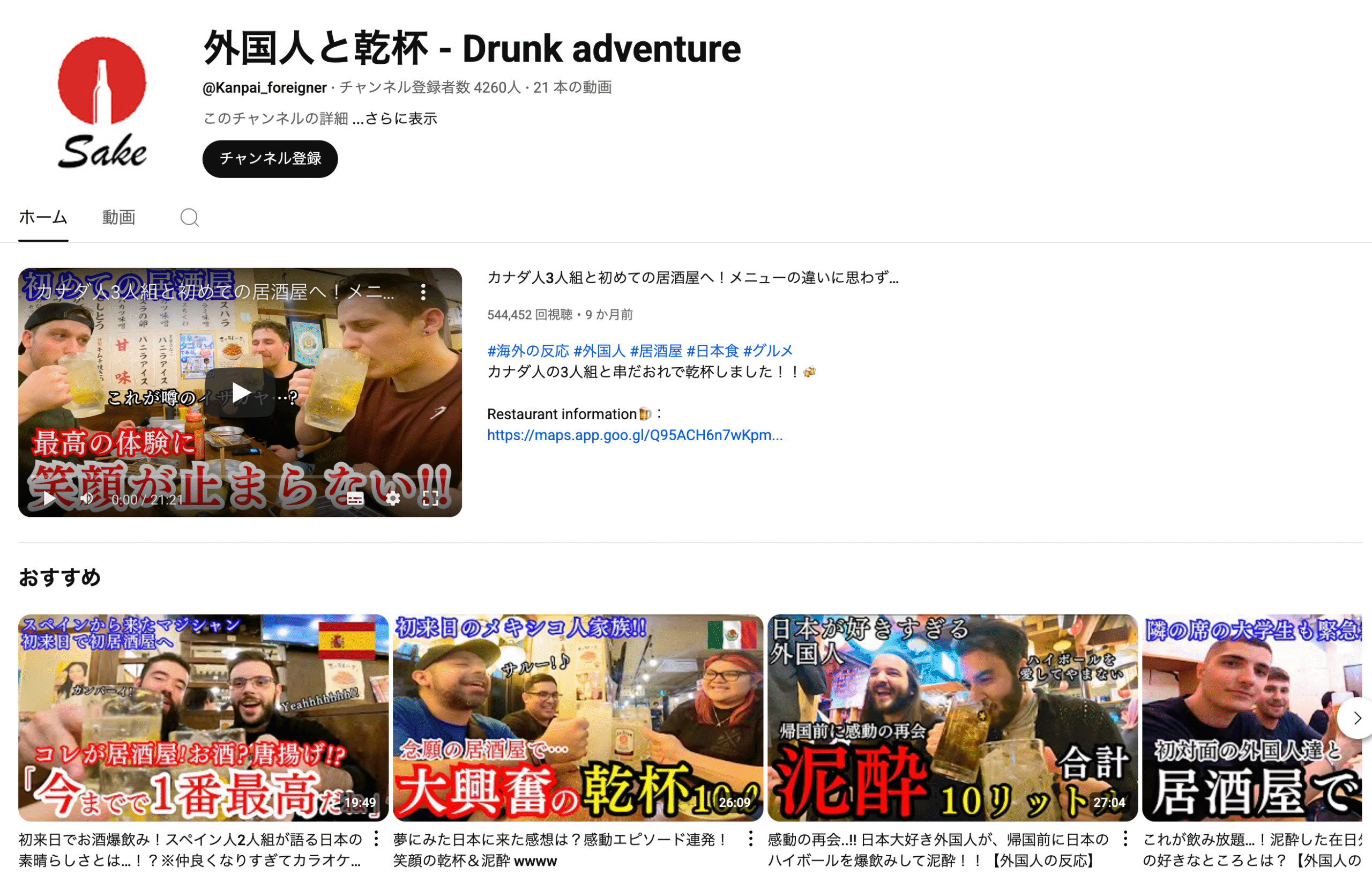Open the featured video title カナダ人3人組と初めての居酒屋へ
The width and height of the screenshot is (1372, 875).
(x=692, y=278)
